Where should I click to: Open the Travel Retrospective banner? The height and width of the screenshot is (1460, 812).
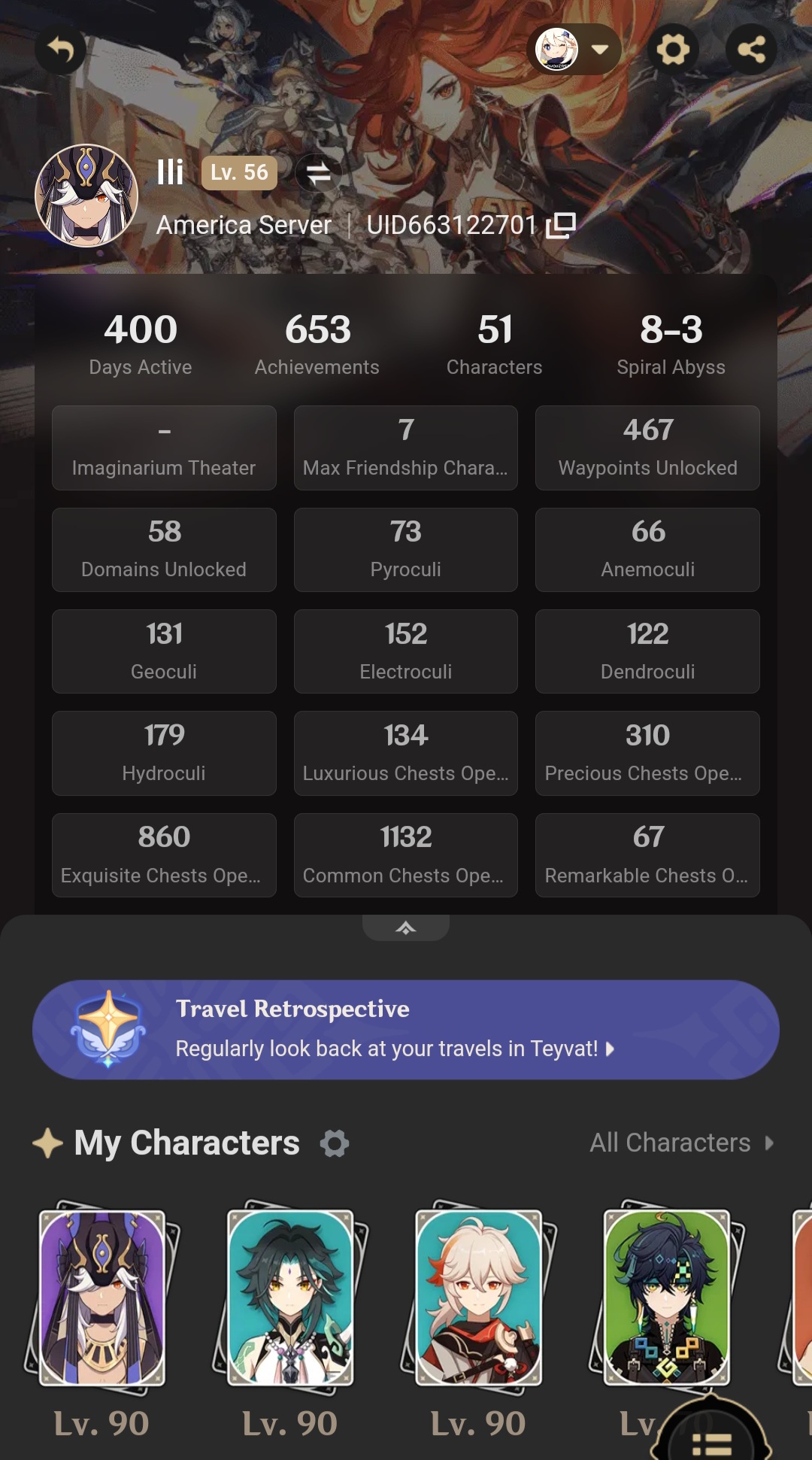click(406, 1029)
